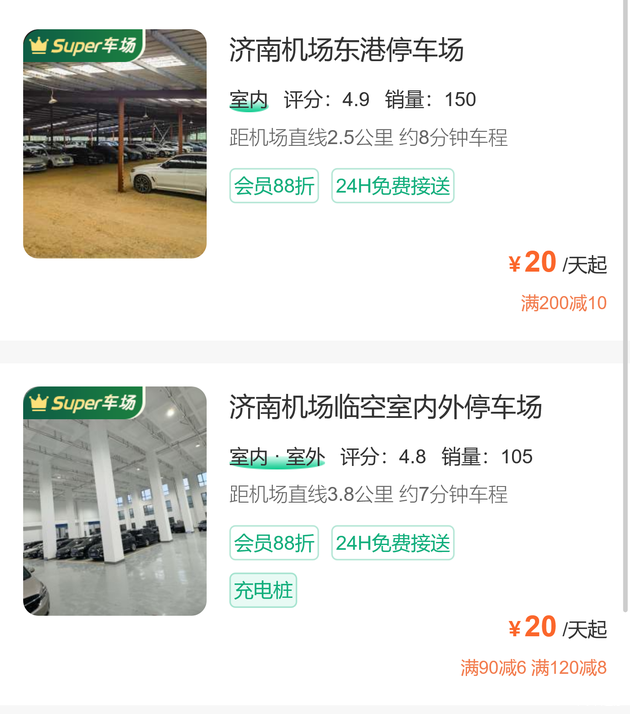
Task: Open the 济南机场临空室内外停车场 listing
Action: coord(385,407)
